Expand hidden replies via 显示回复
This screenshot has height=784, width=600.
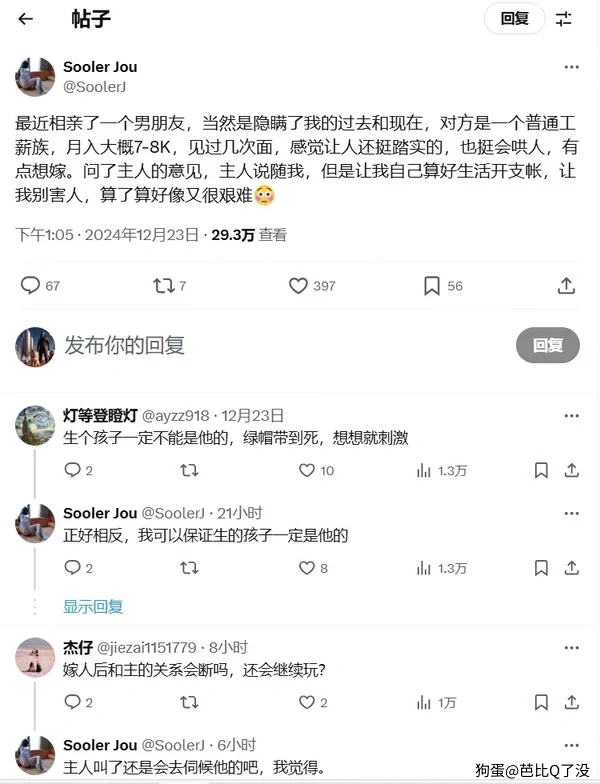coord(93,606)
